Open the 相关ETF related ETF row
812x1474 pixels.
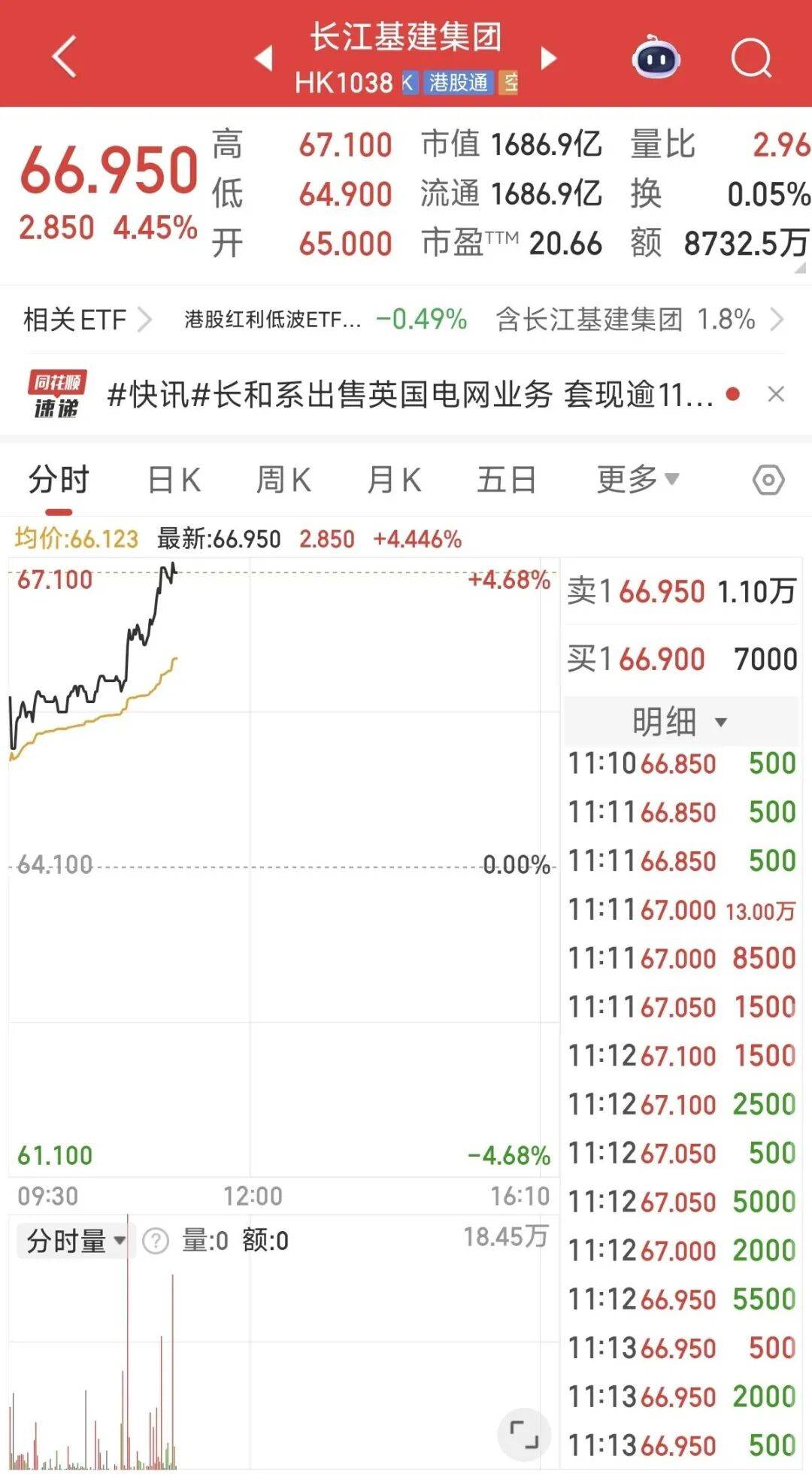click(86, 320)
